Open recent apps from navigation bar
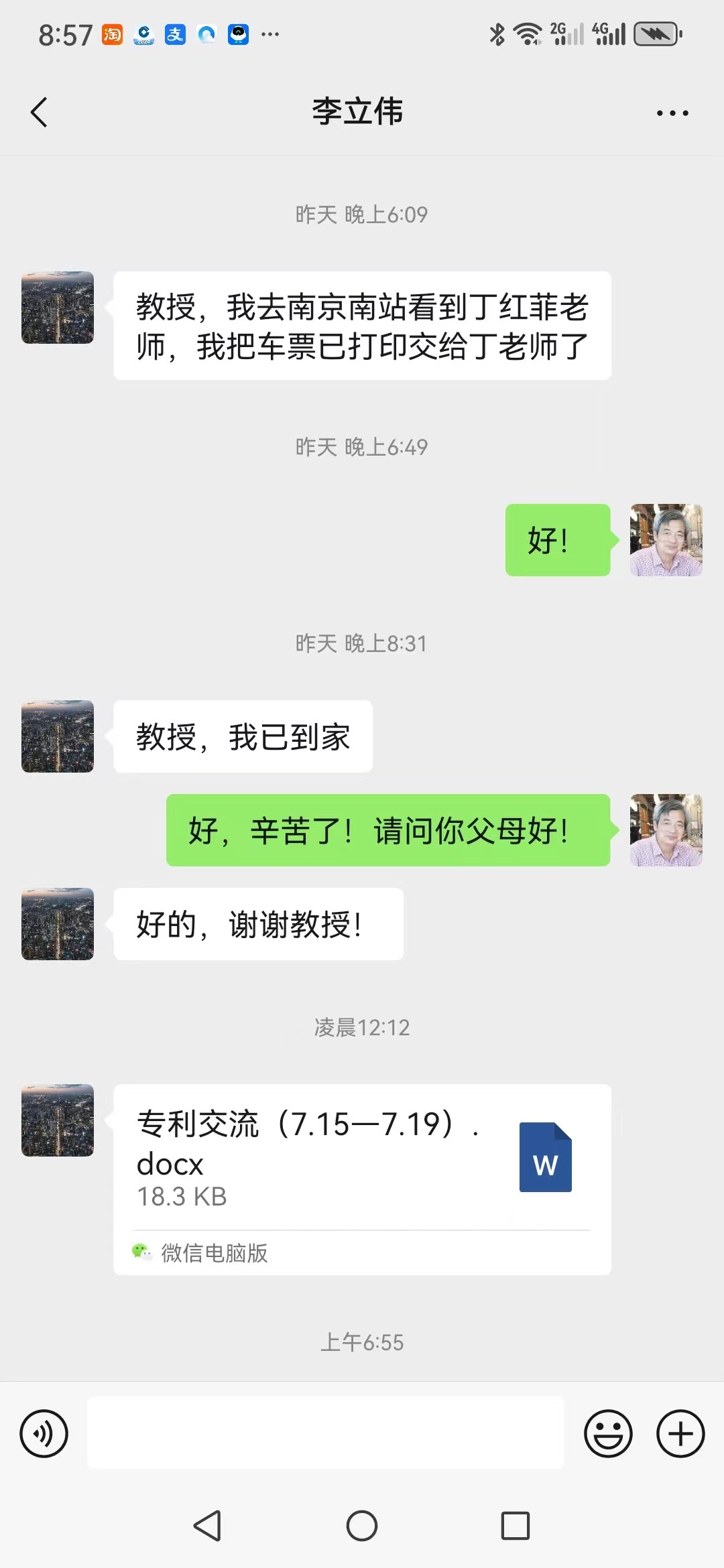 pos(516,1526)
